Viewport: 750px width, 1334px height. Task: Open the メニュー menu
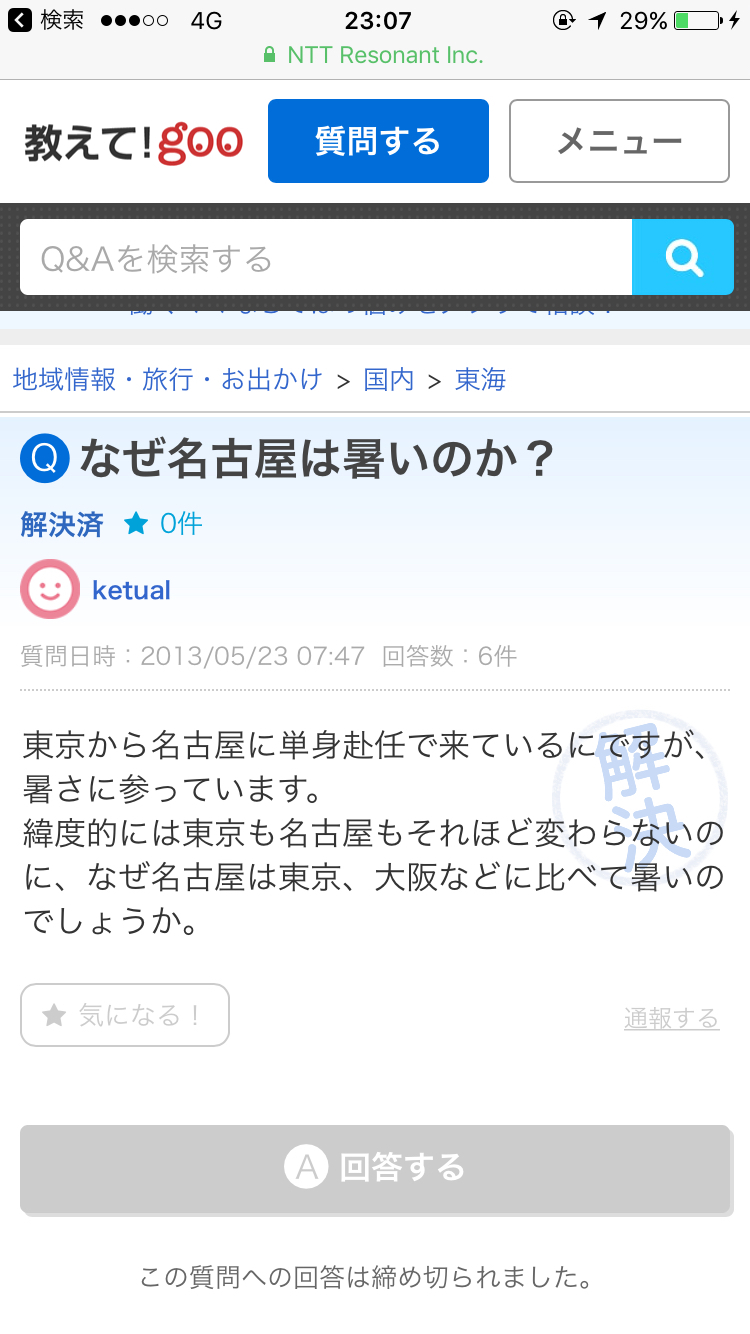tap(619, 141)
